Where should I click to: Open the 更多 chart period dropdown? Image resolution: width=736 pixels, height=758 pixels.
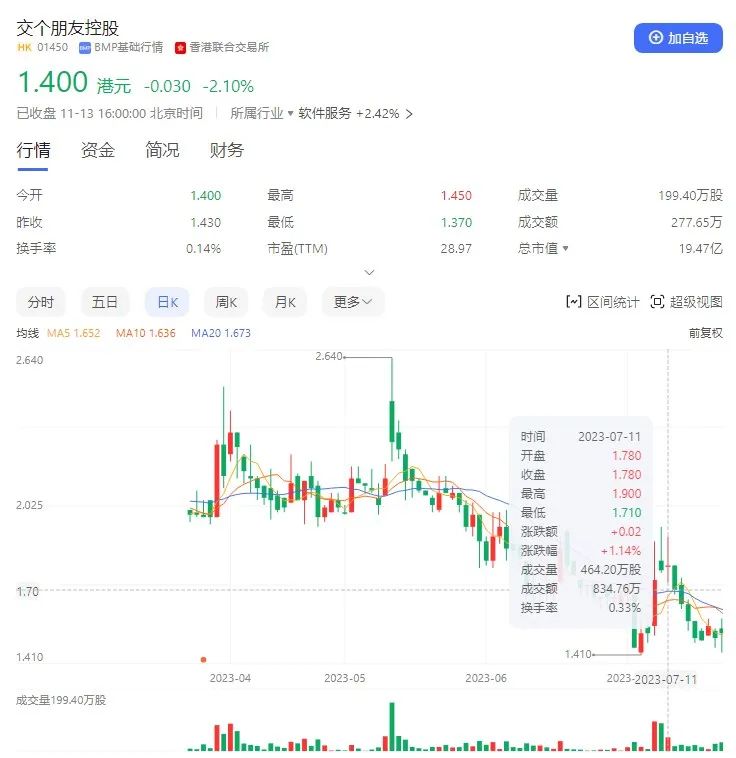click(x=352, y=302)
